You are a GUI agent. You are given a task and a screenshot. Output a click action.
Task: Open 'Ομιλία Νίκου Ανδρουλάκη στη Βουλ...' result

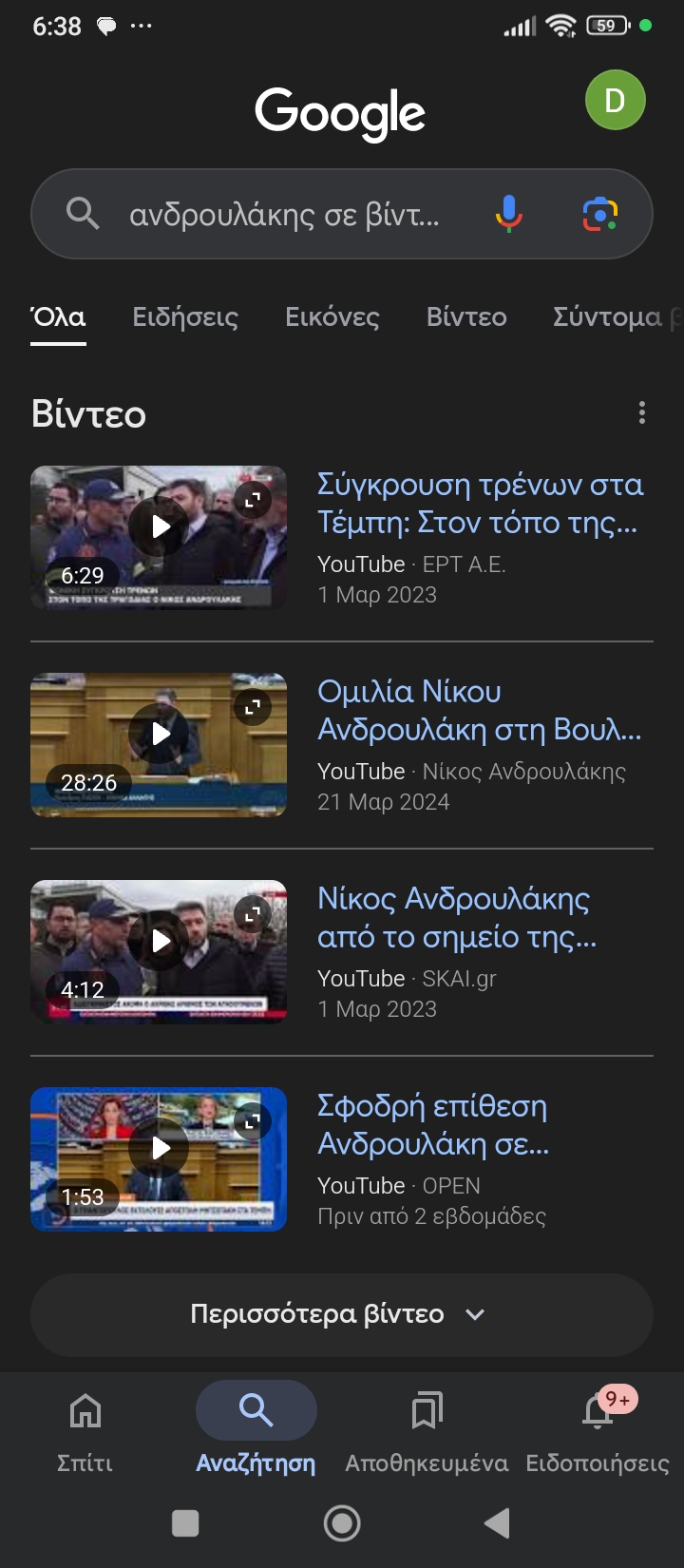[x=479, y=710]
